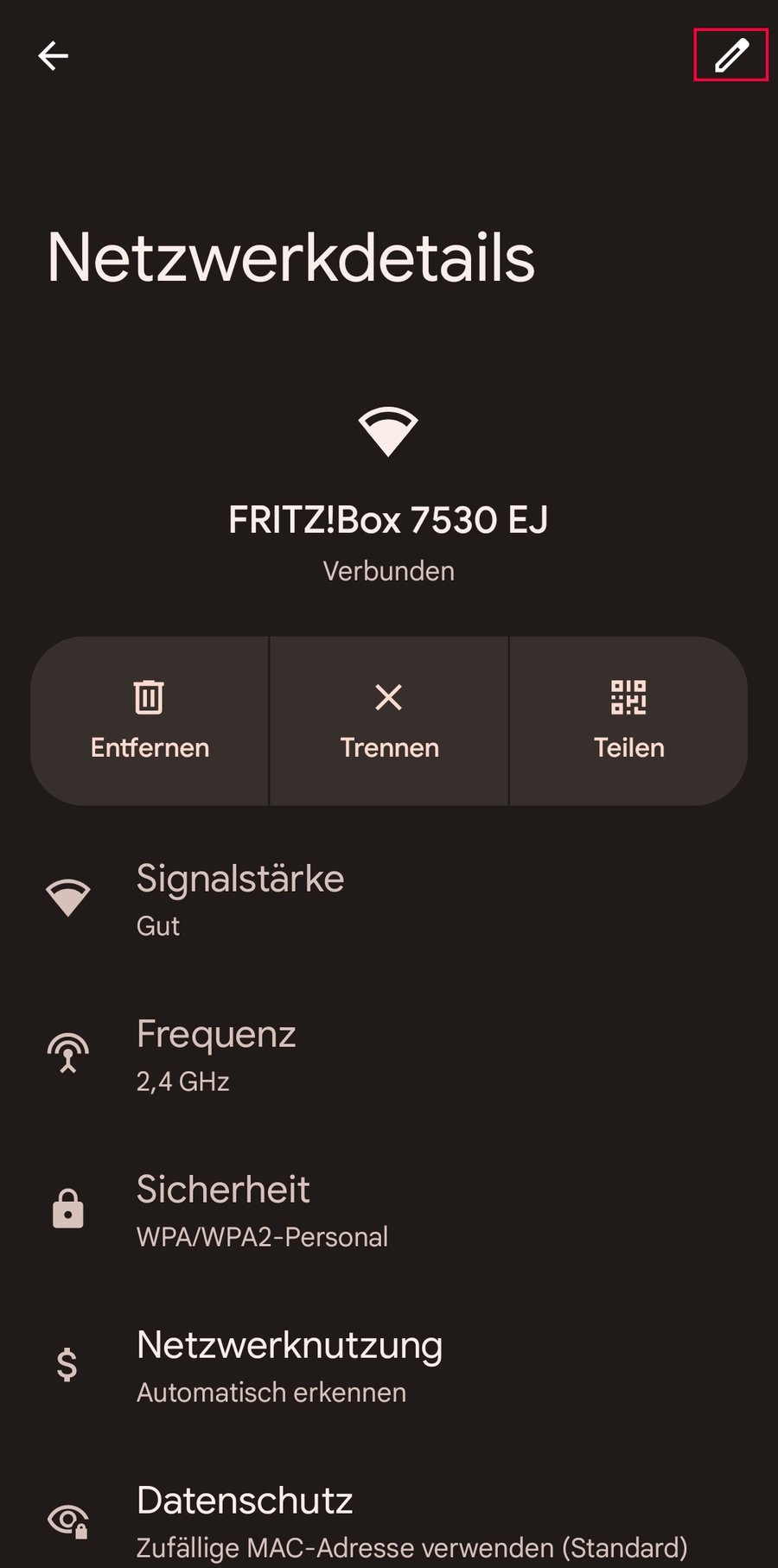Select the Sicherheit entry WPA/WPA2-Personal
This screenshot has height=1568, width=778.
click(x=262, y=1209)
